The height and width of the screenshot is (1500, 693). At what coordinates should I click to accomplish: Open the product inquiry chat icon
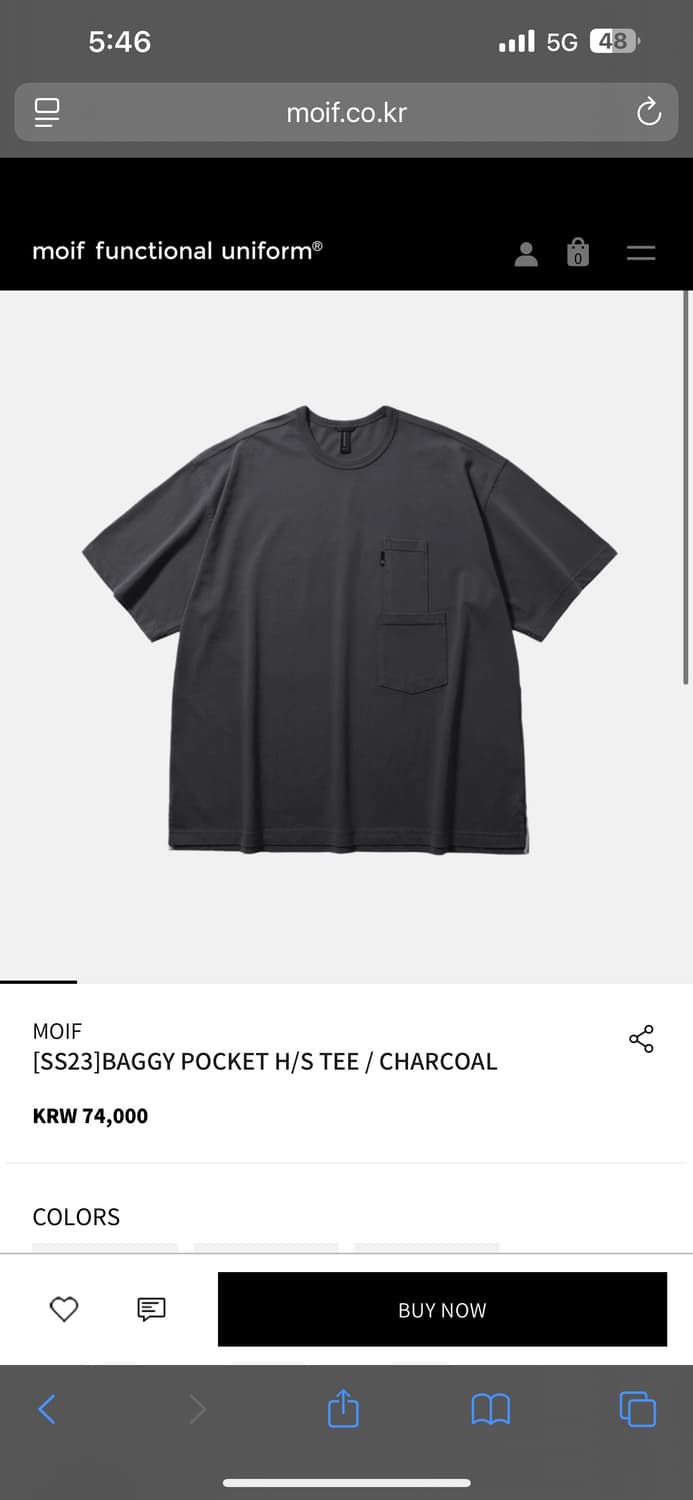click(x=151, y=1309)
